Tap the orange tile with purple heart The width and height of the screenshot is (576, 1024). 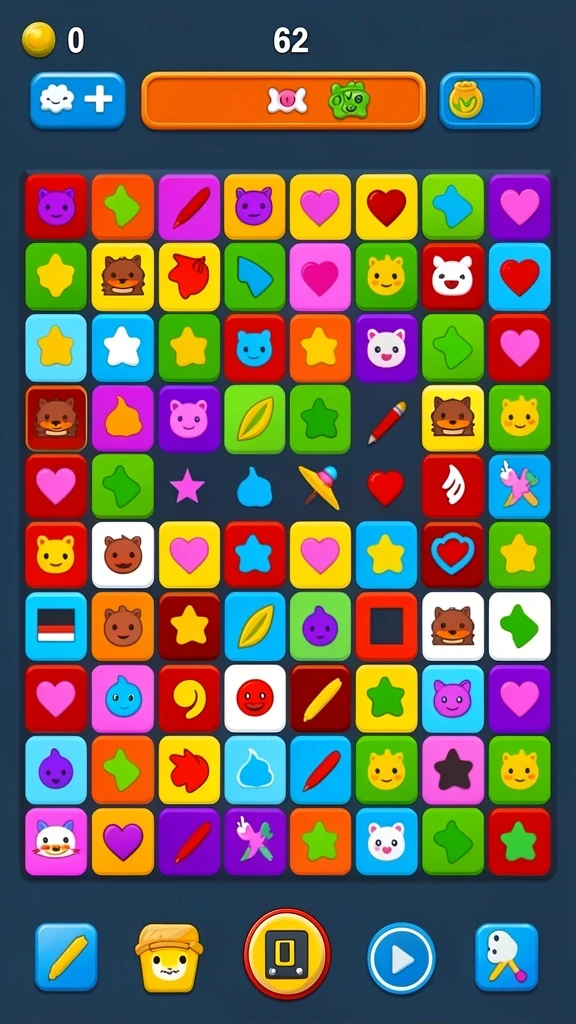coord(123,841)
